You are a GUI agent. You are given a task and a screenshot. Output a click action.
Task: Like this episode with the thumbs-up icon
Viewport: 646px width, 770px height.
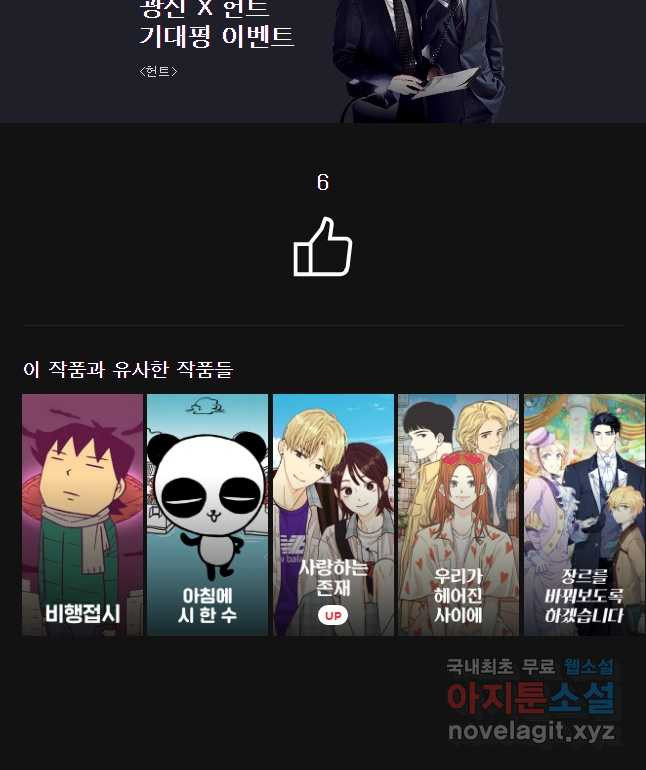(x=322, y=247)
